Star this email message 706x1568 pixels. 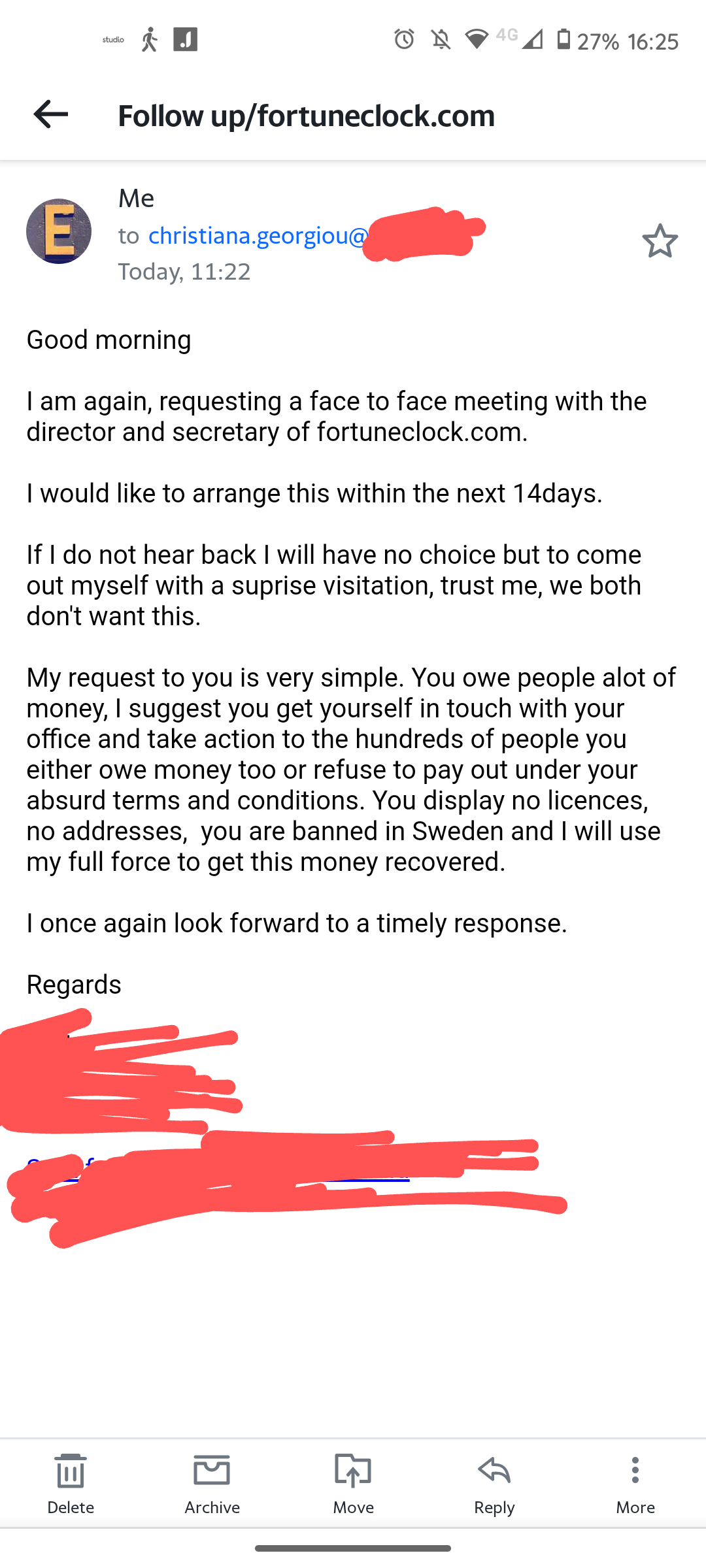pos(660,240)
